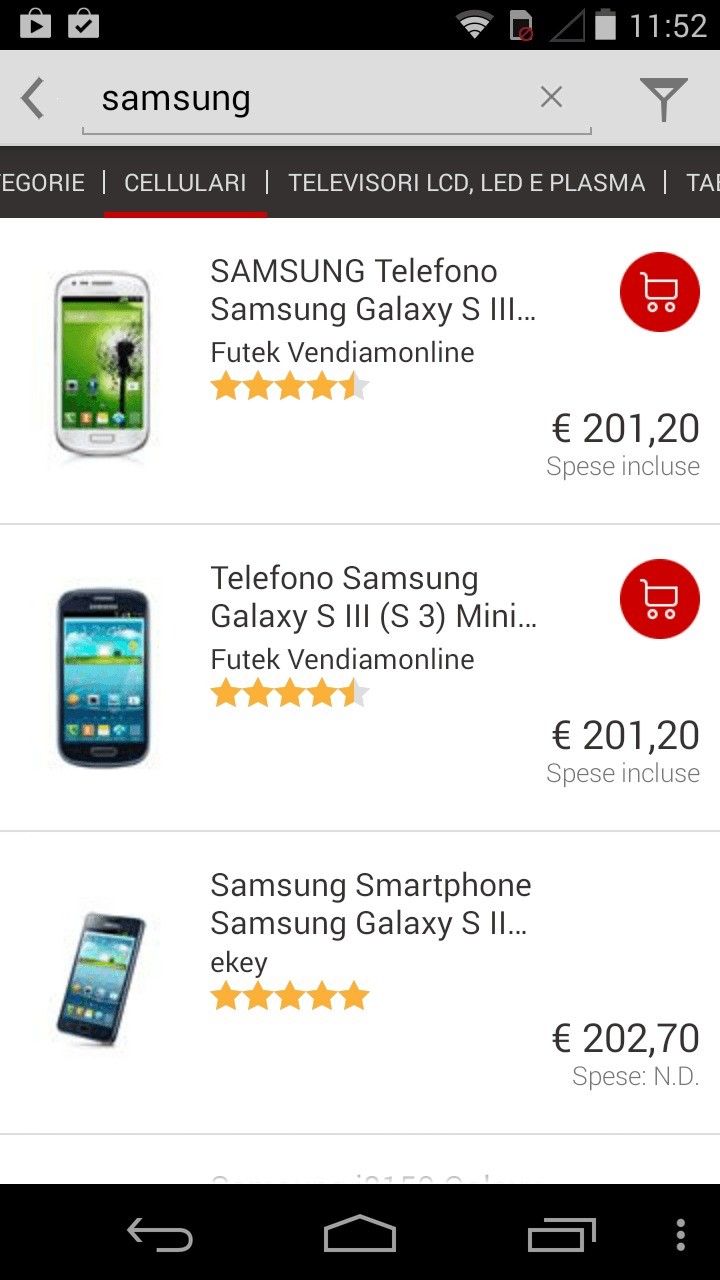Clear the samsung search text
This screenshot has height=1280, width=720.
[x=551, y=97]
